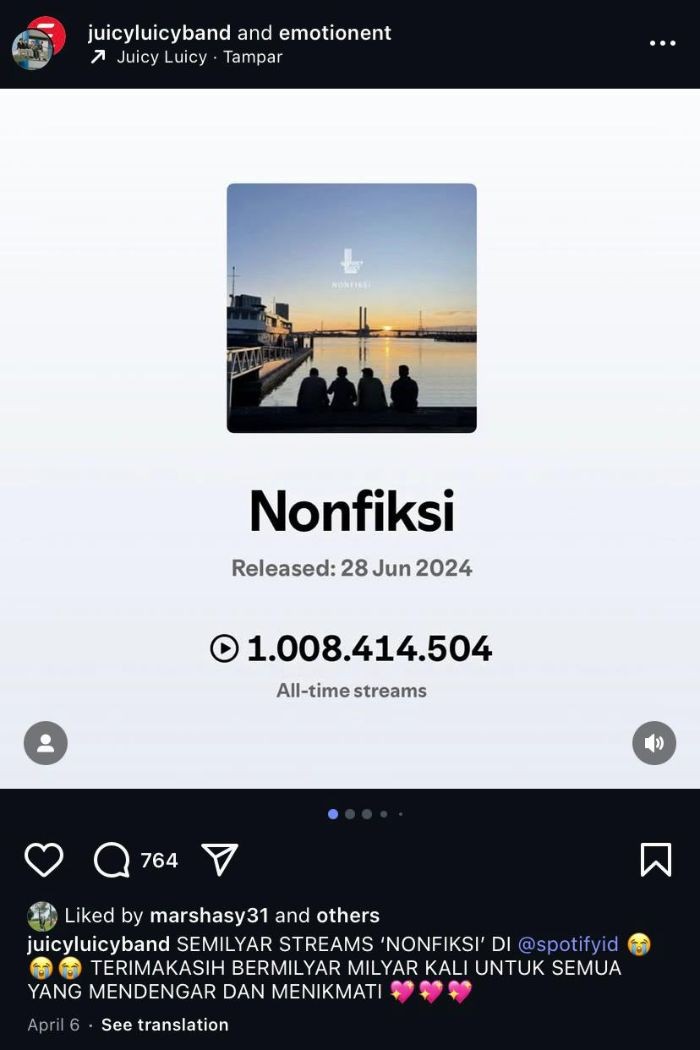Image resolution: width=700 pixels, height=1050 pixels.
Task: Open the list of others who liked
Action: pos(348,915)
